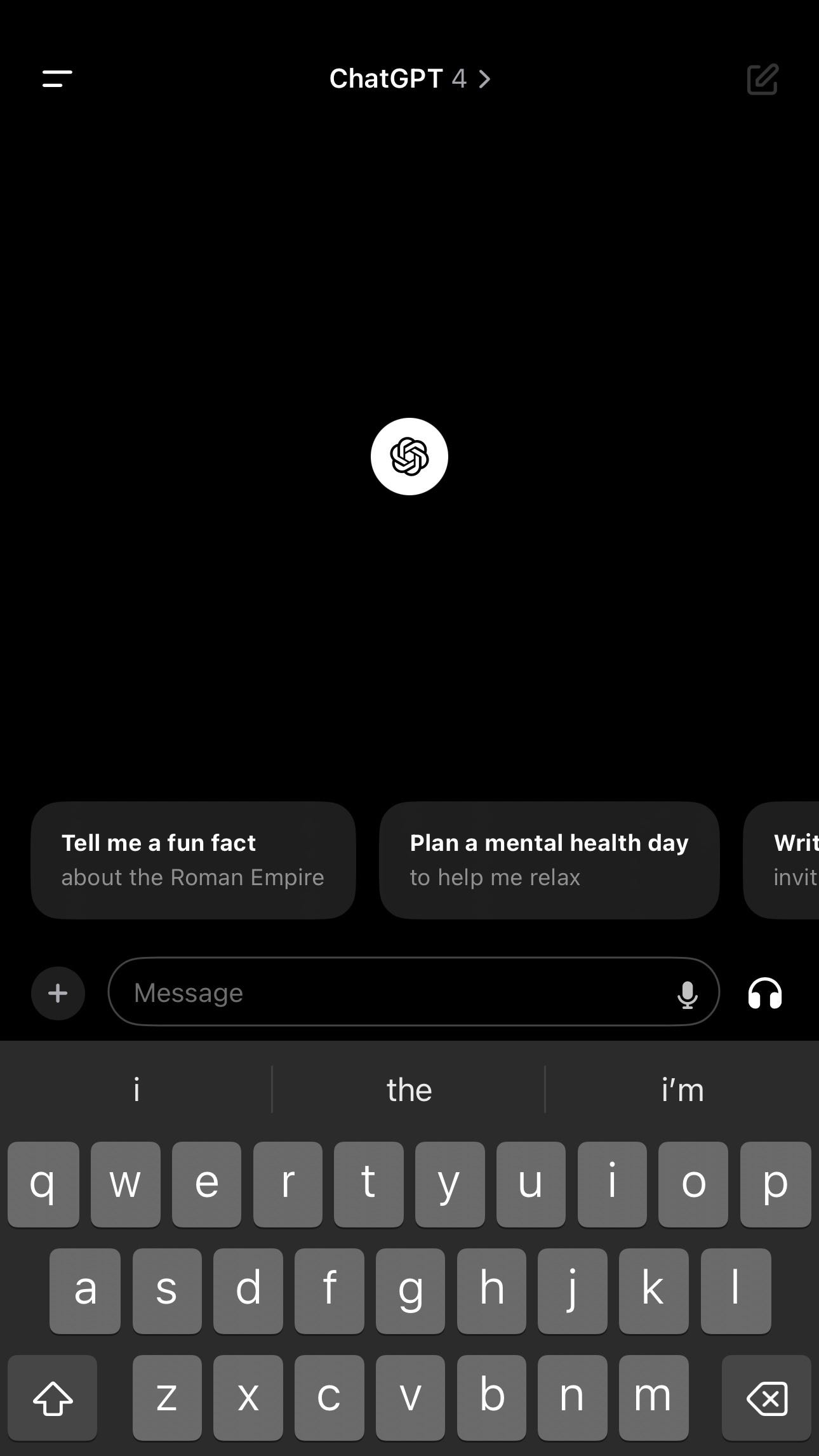Tap the keyboard backspace key
819x1456 pixels.
click(x=767, y=1398)
